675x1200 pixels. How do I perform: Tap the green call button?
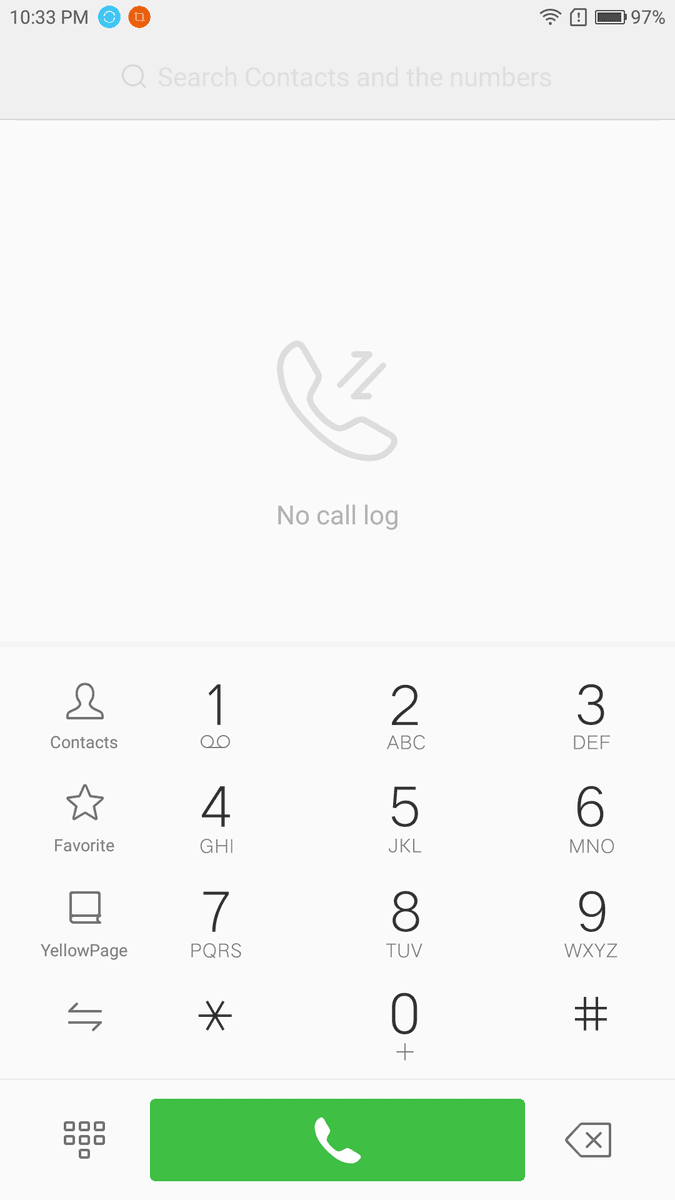coord(337,1139)
